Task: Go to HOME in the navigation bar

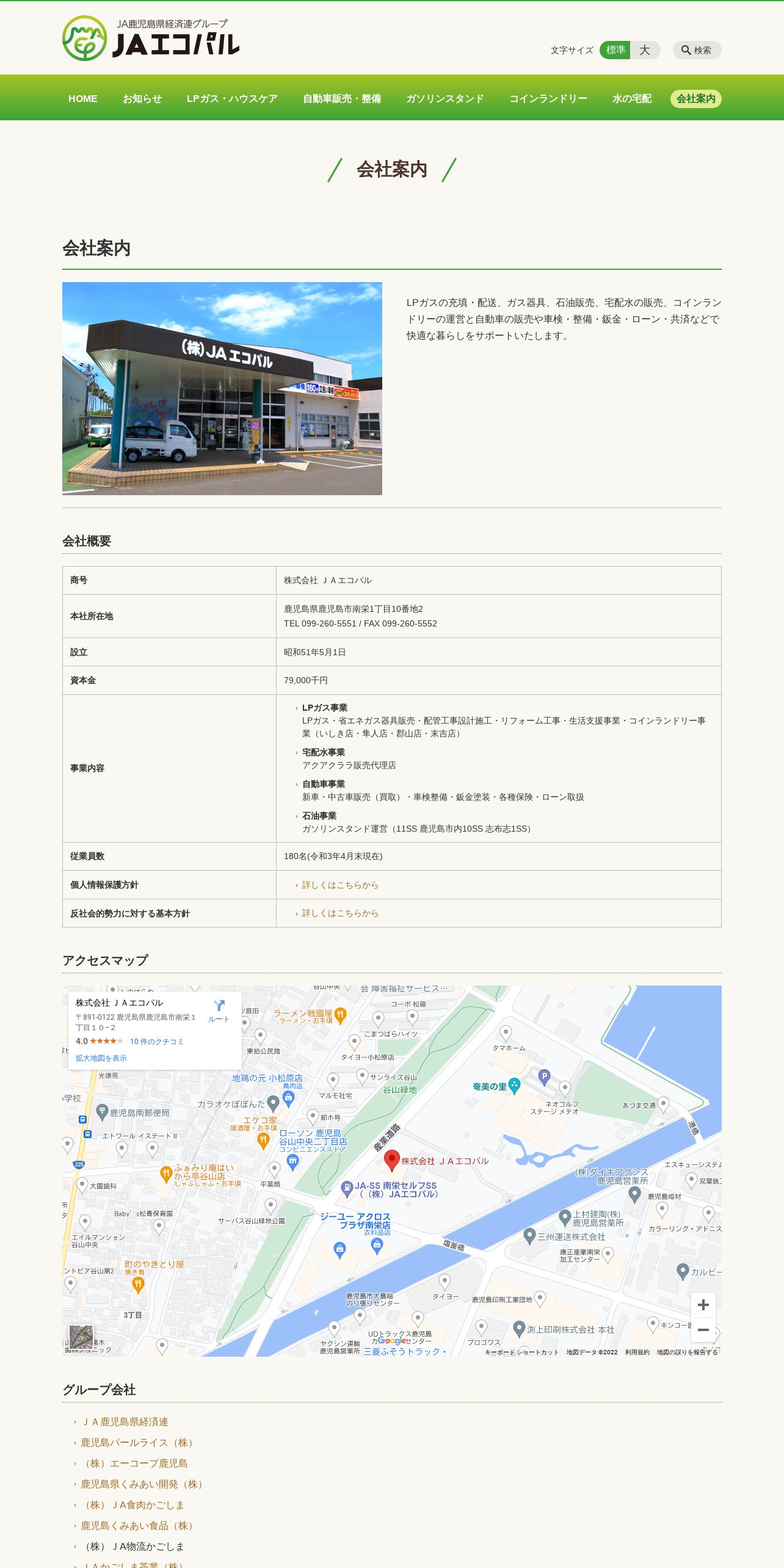Action: coord(83,98)
